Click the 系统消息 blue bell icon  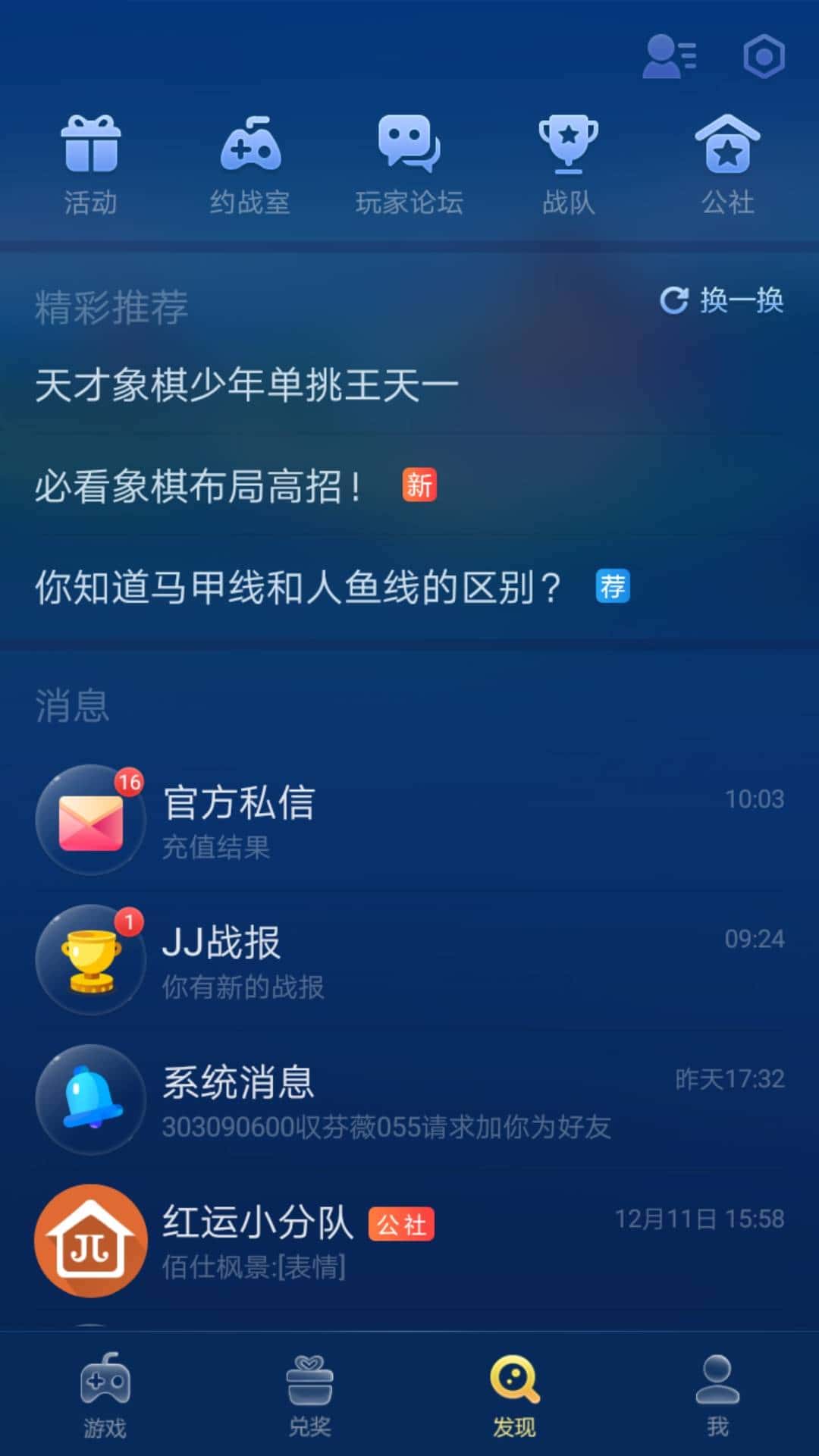[x=90, y=1101]
